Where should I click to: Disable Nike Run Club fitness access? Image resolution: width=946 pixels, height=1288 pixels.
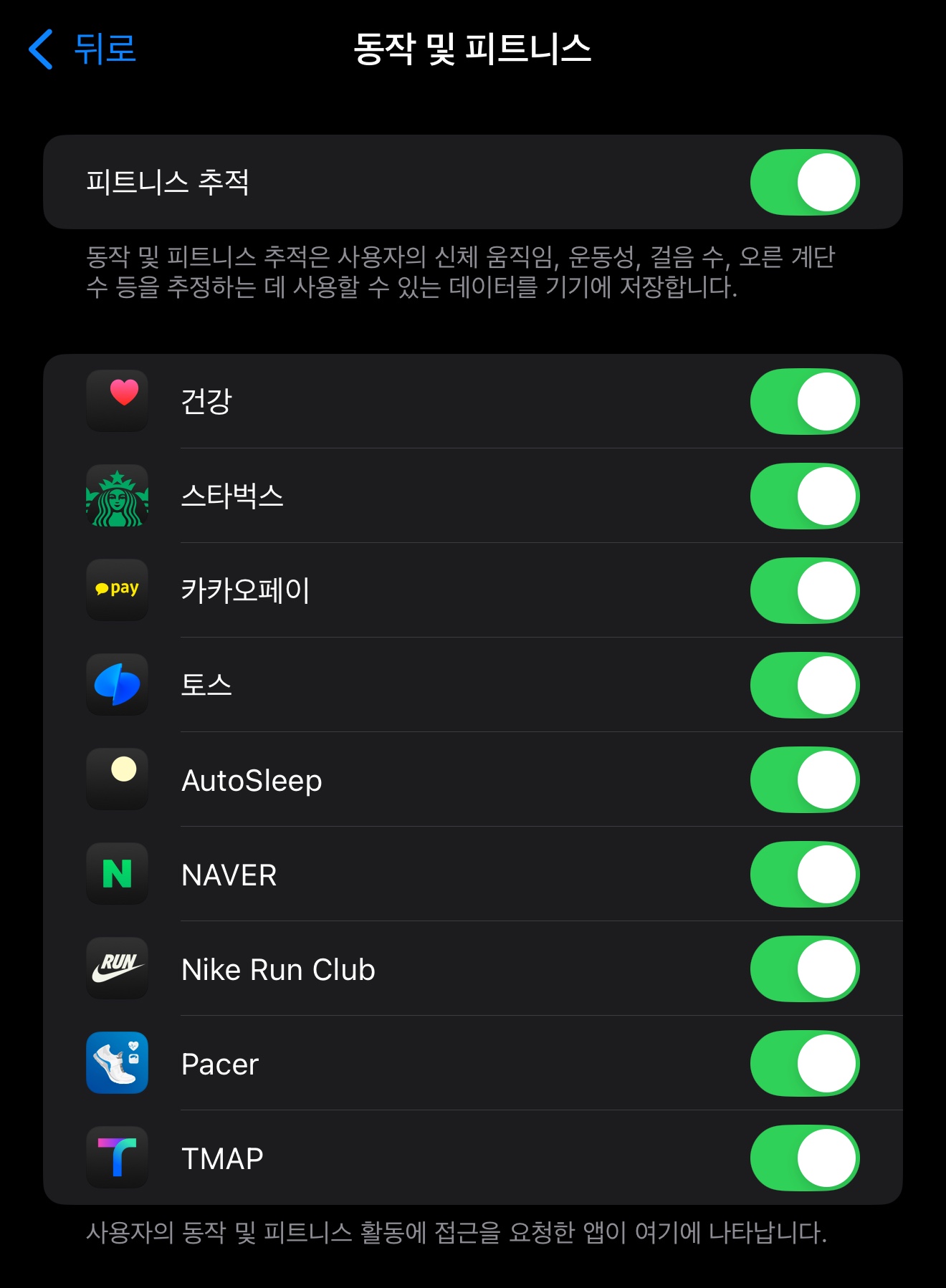click(x=804, y=969)
